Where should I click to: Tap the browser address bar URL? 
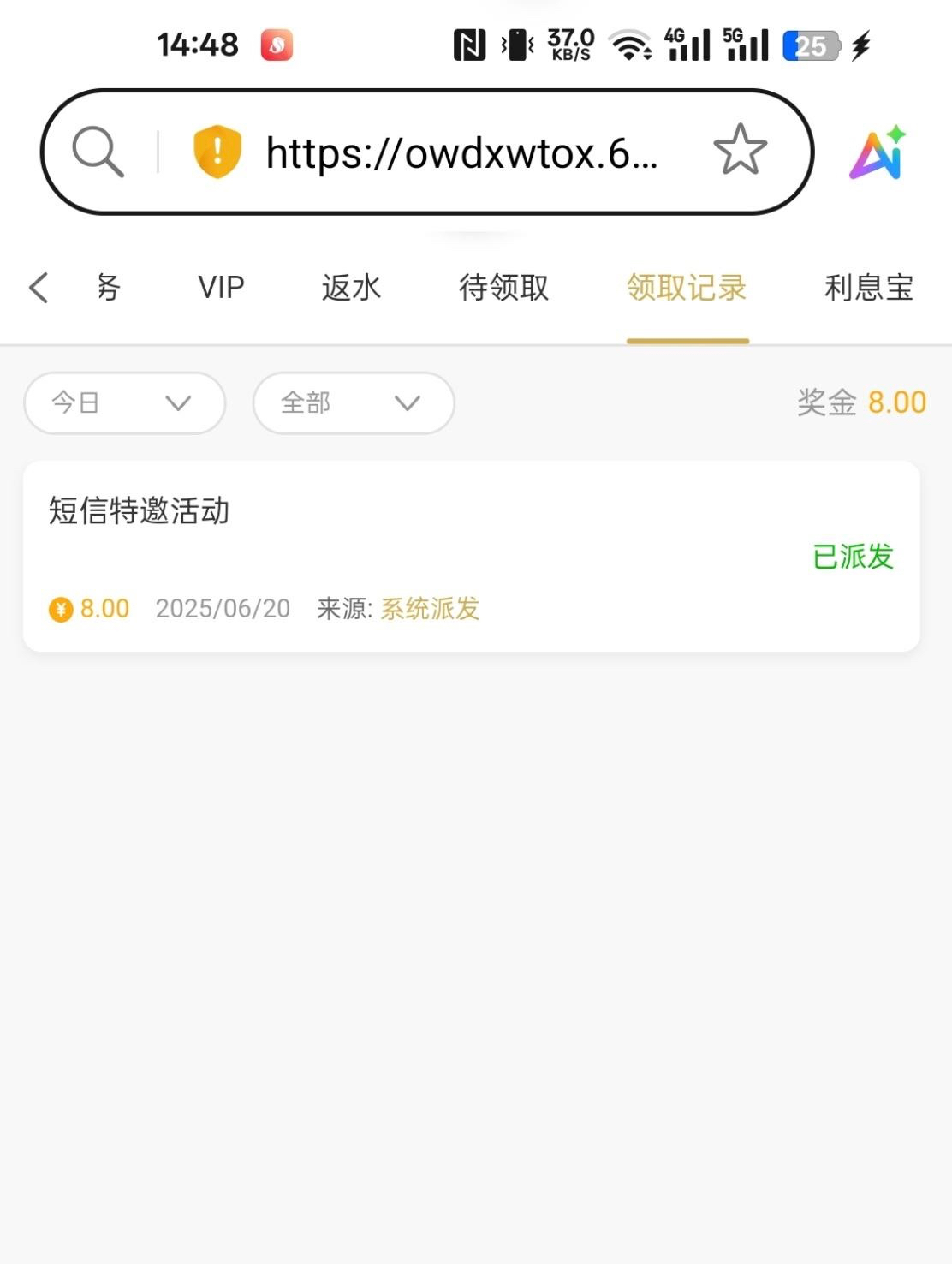tap(462, 153)
